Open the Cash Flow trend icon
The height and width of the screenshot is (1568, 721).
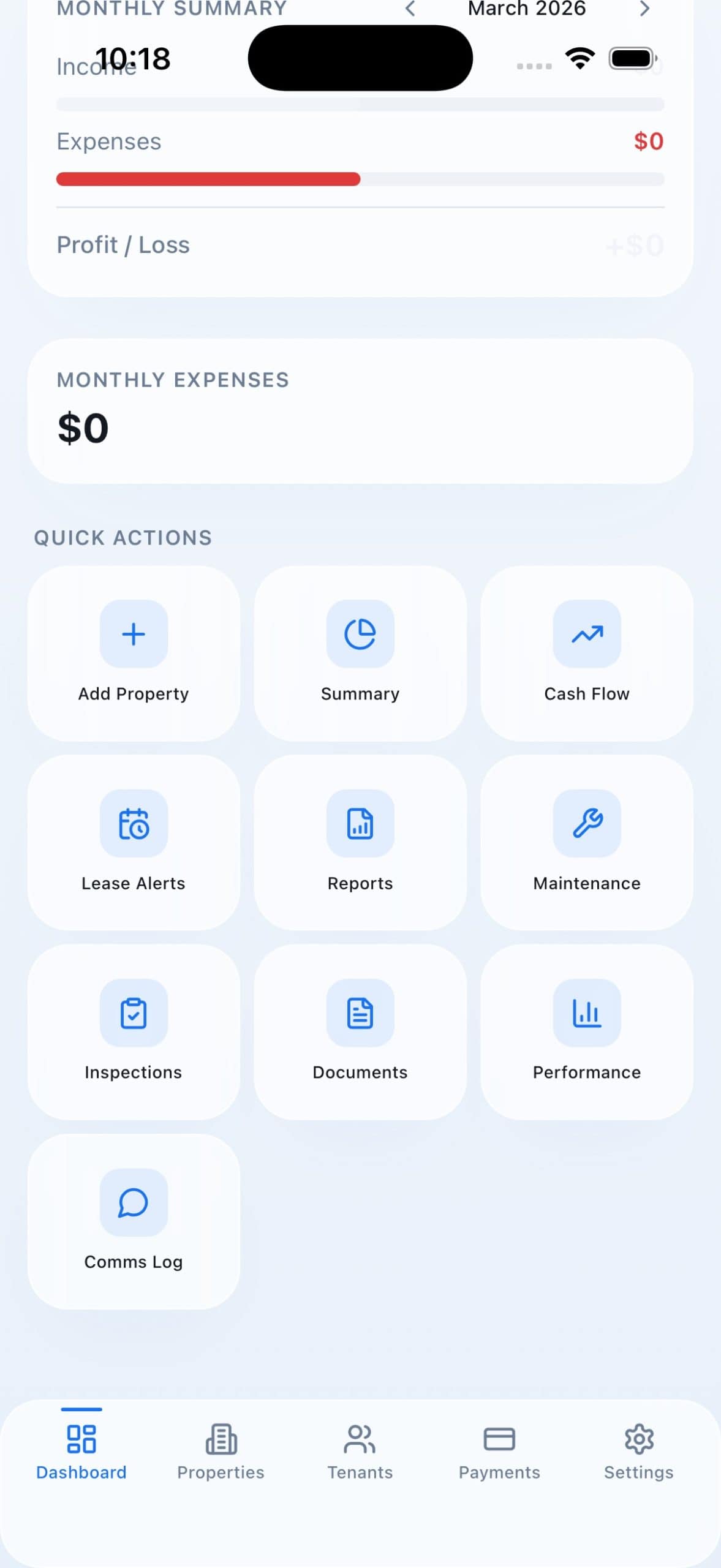(x=586, y=634)
